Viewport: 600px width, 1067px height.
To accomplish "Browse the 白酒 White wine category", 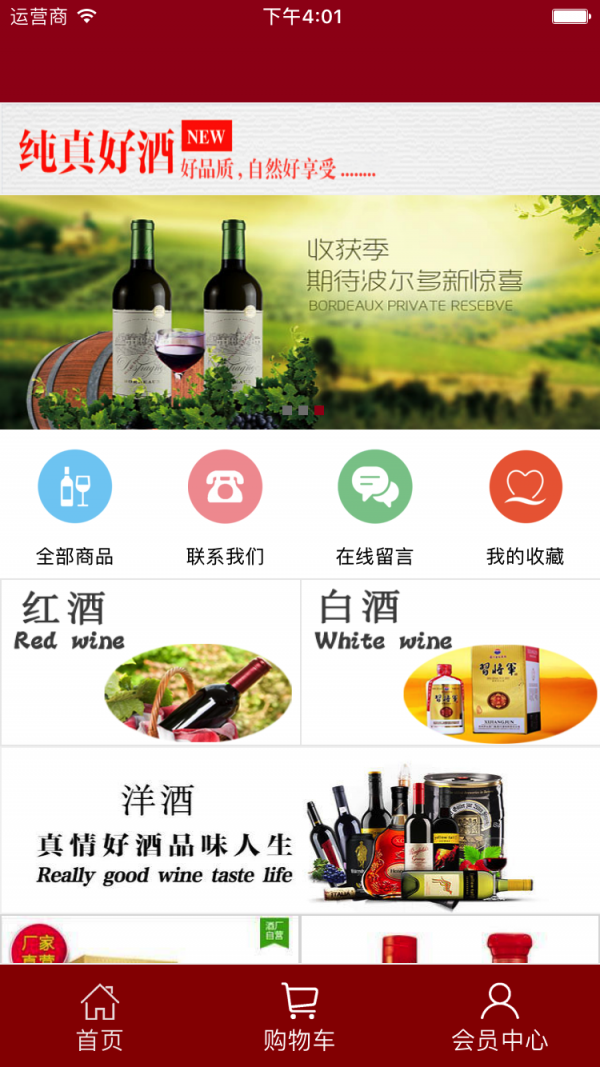I will pyautogui.click(x=450, y=662).
